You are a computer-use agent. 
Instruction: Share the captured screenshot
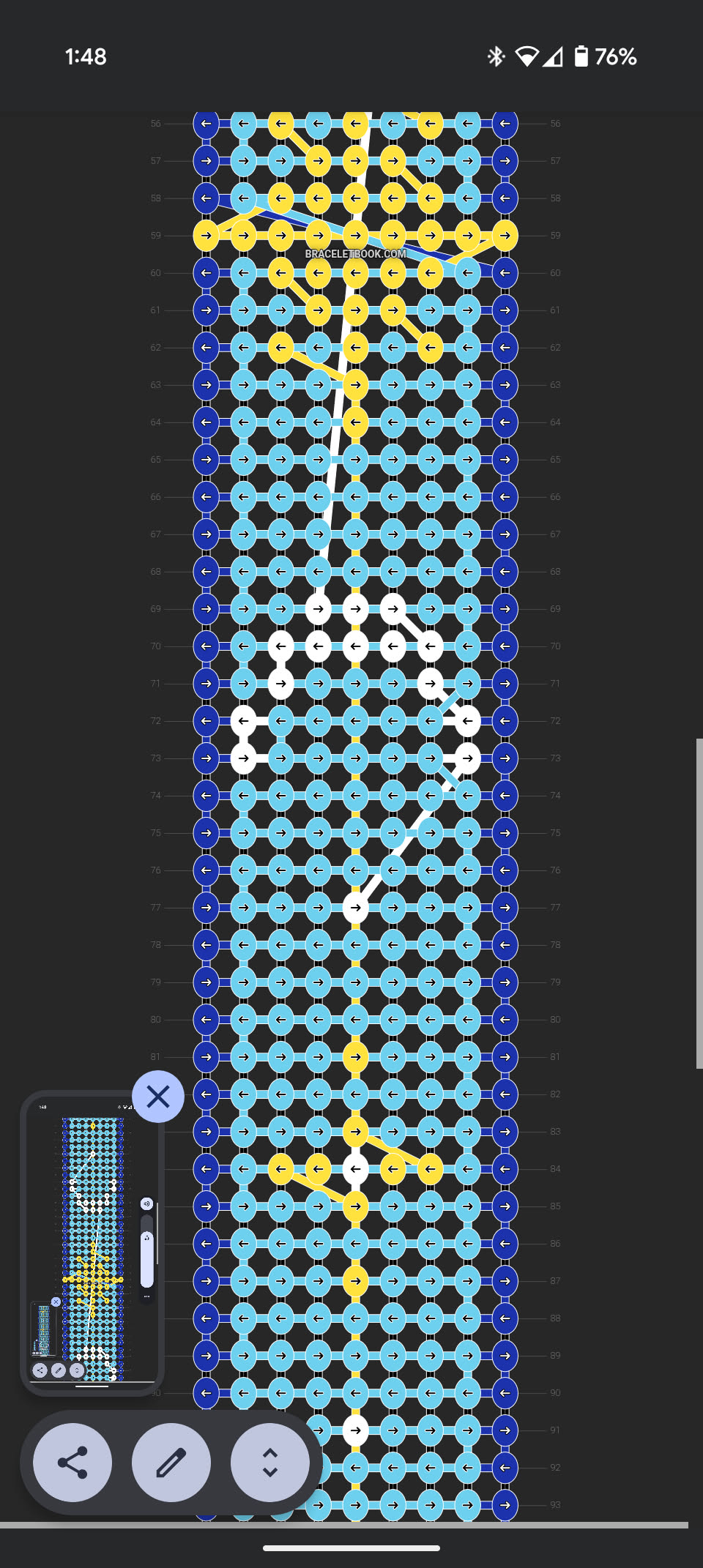click(72, 1463)
